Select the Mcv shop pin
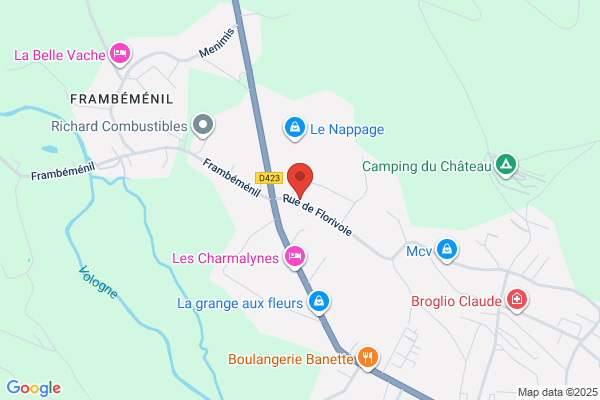This screenshot has height=400, width=600. point(447,250)
